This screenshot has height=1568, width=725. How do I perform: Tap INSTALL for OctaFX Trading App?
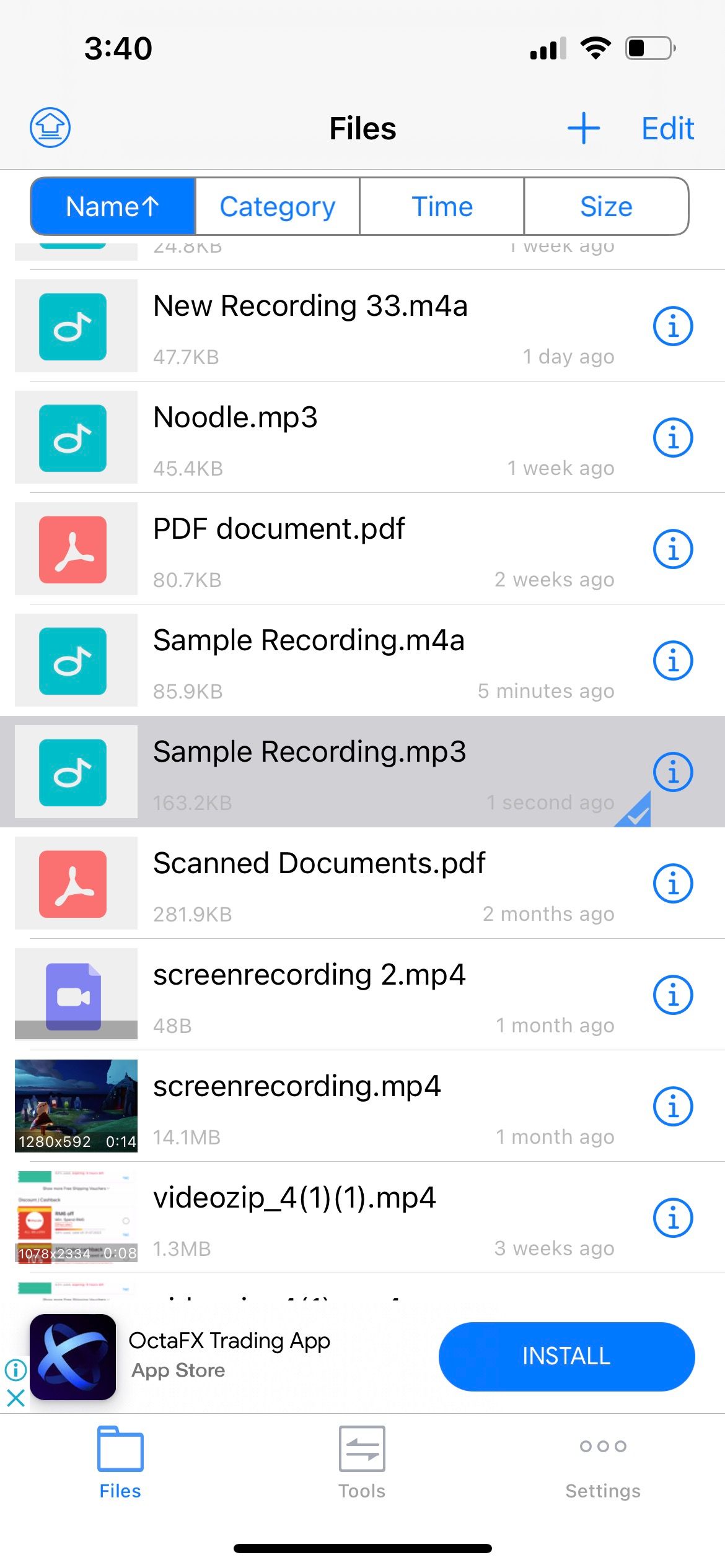pos(565,1356)
